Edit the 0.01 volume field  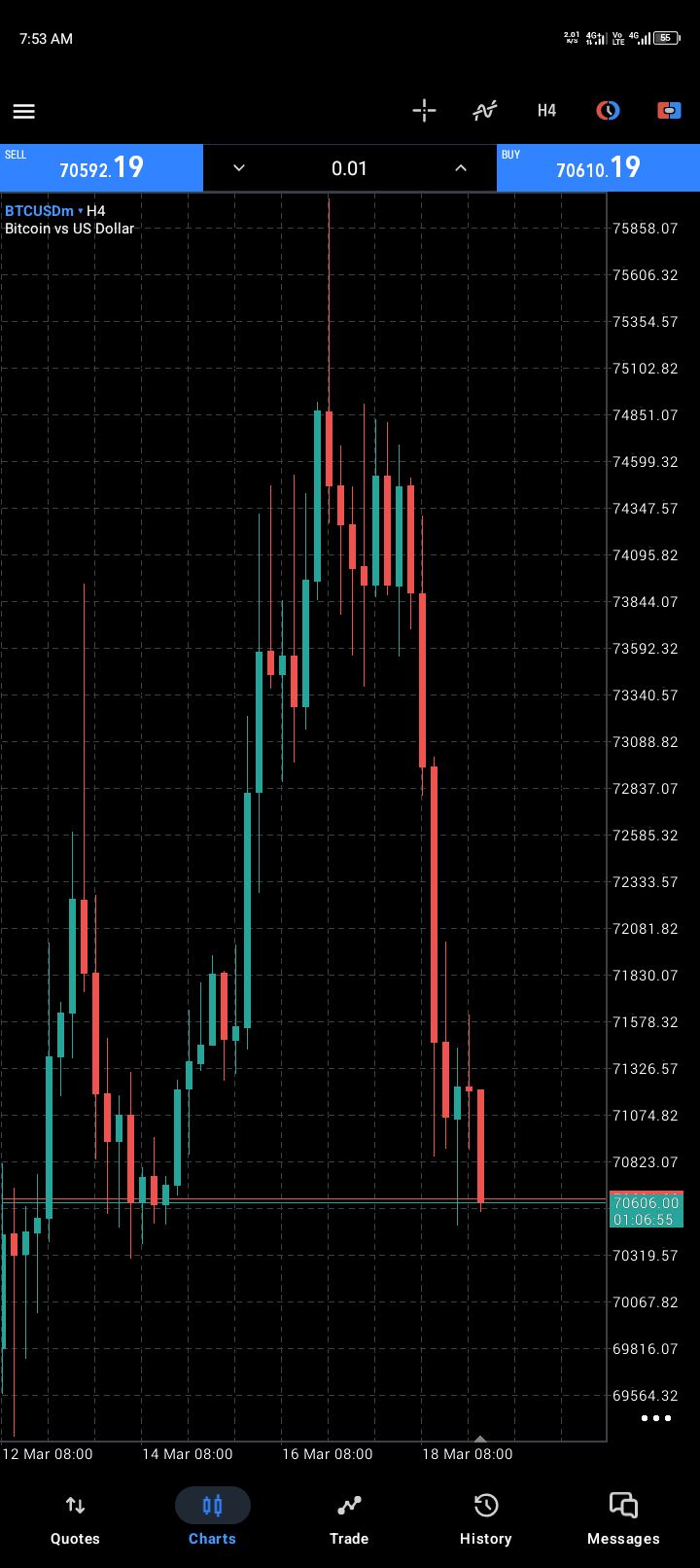click(x=349, y=168)
